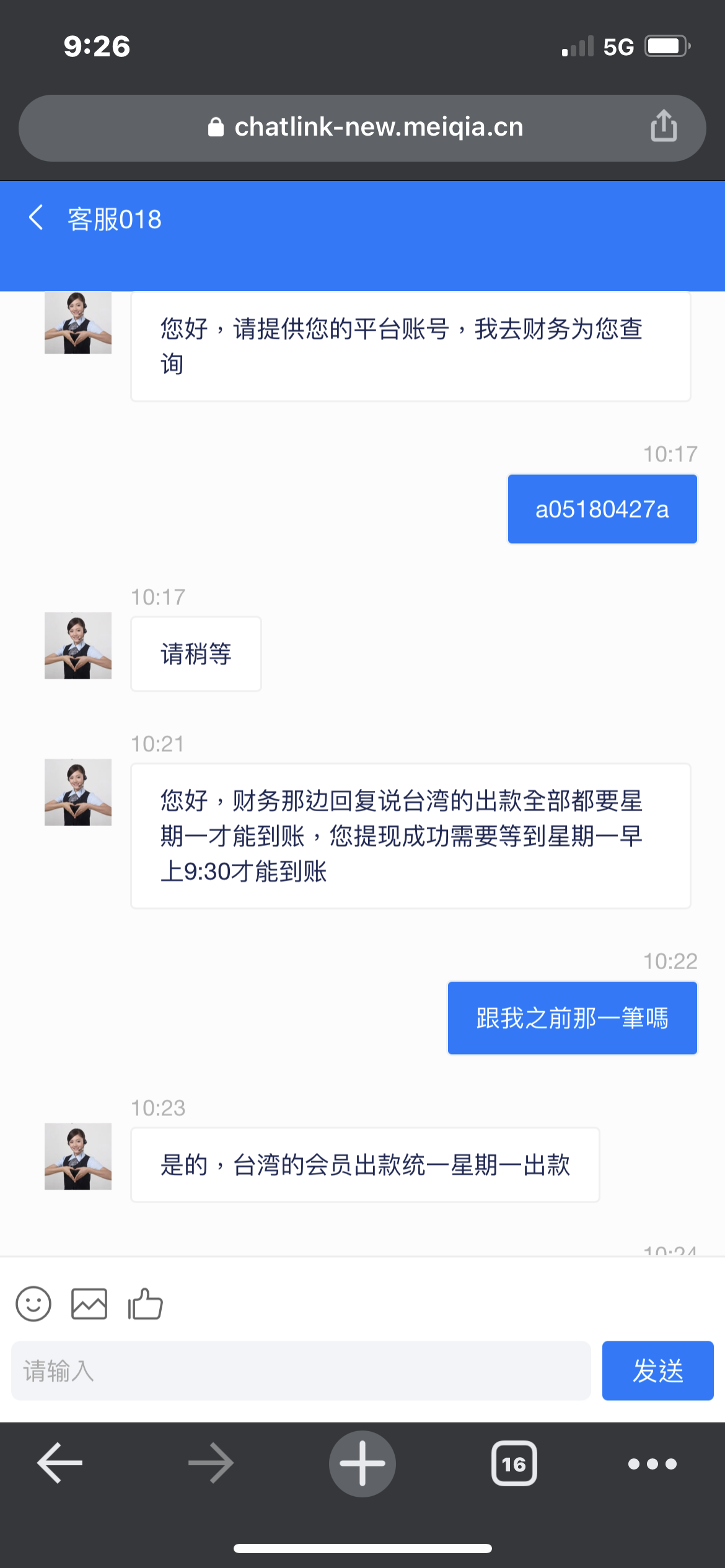Viewport: 725px width, 1568px height.
Task: Open a new browser tab
Action: (x=362, y=1463)
